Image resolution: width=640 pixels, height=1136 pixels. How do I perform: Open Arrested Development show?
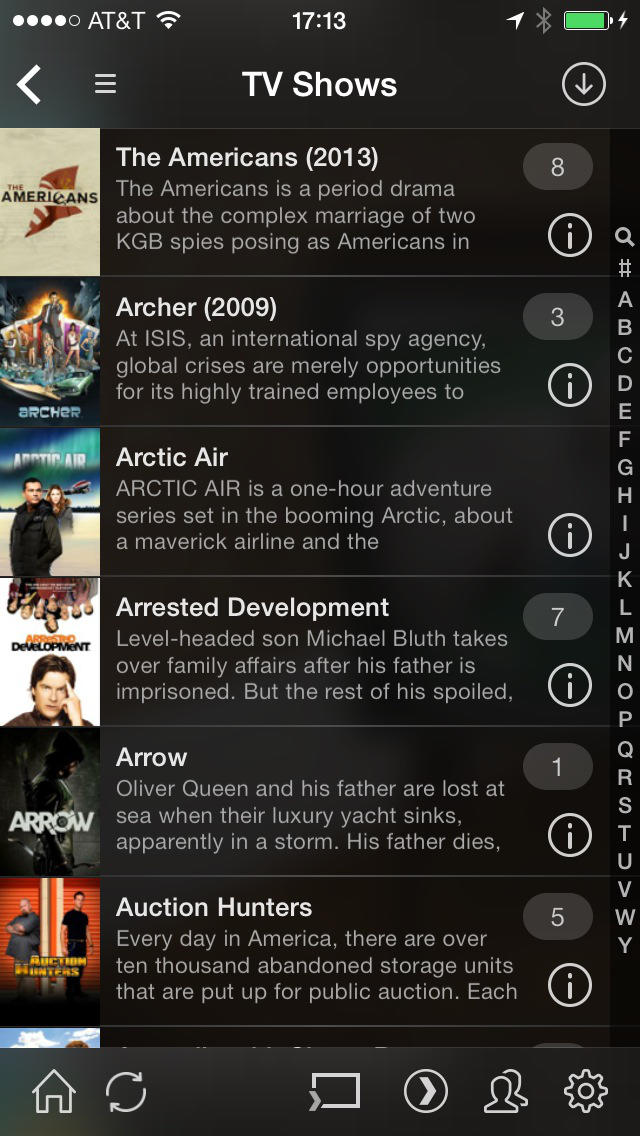300,651
